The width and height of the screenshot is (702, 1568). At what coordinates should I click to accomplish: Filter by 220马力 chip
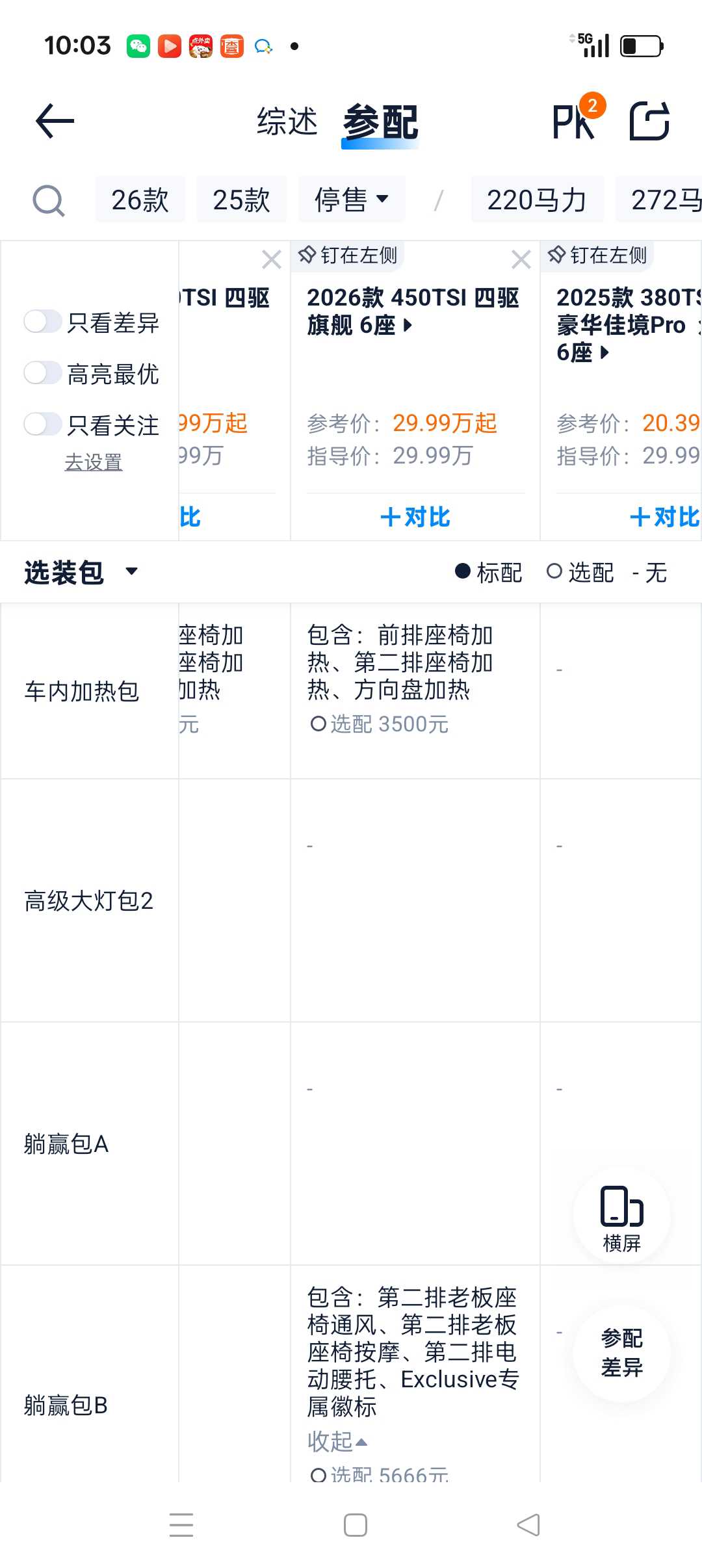[x=536, y=200]
